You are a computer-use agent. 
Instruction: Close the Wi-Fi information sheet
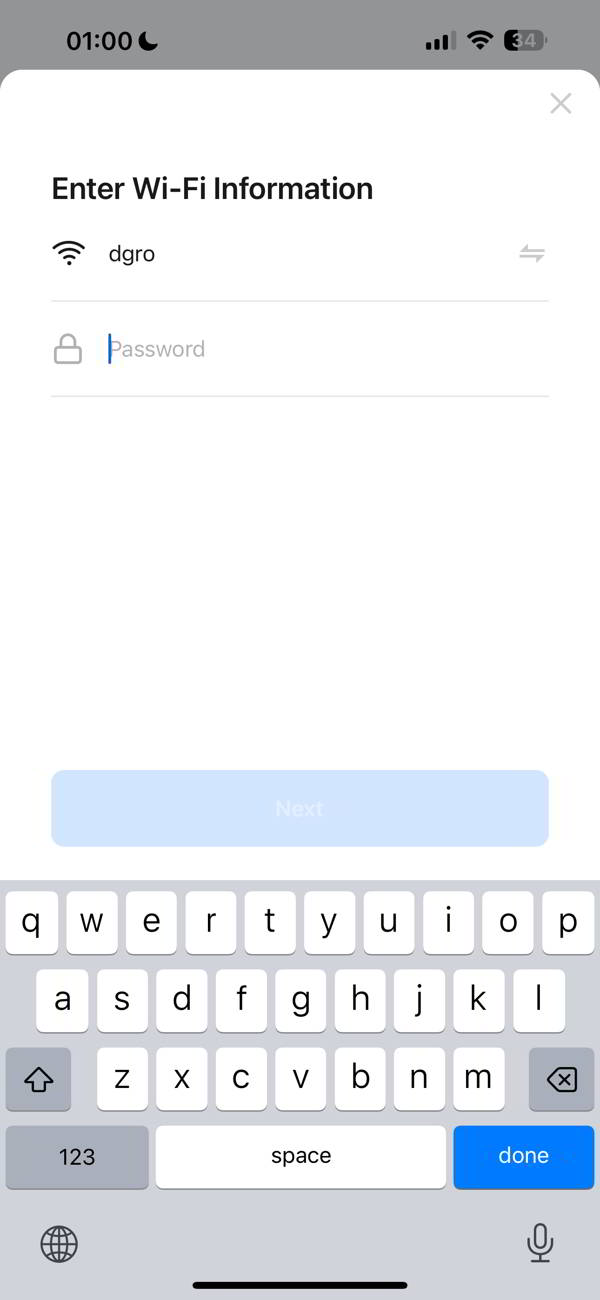pos(561,103)
